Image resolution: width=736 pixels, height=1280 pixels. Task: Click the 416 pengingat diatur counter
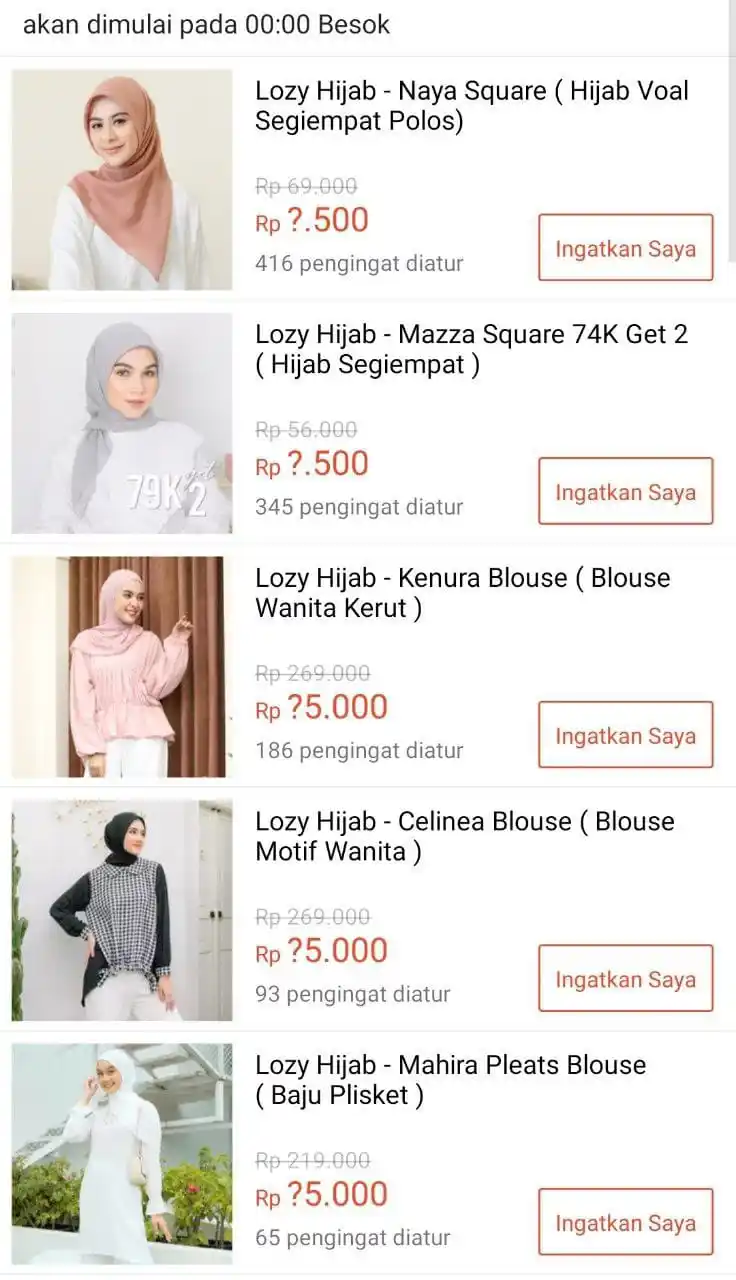pos(357,264)
